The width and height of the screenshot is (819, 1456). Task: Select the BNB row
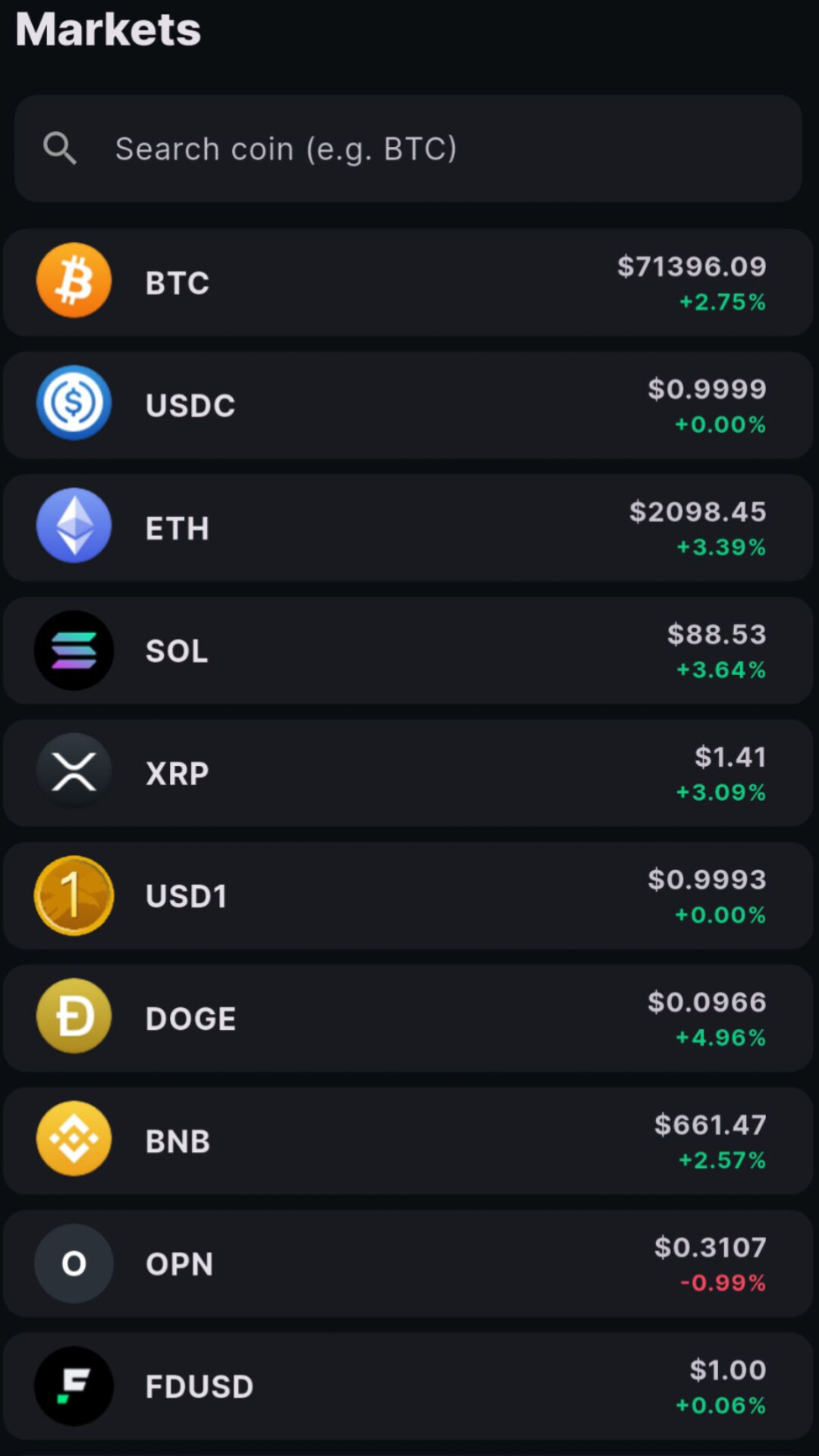(408, 1141)
